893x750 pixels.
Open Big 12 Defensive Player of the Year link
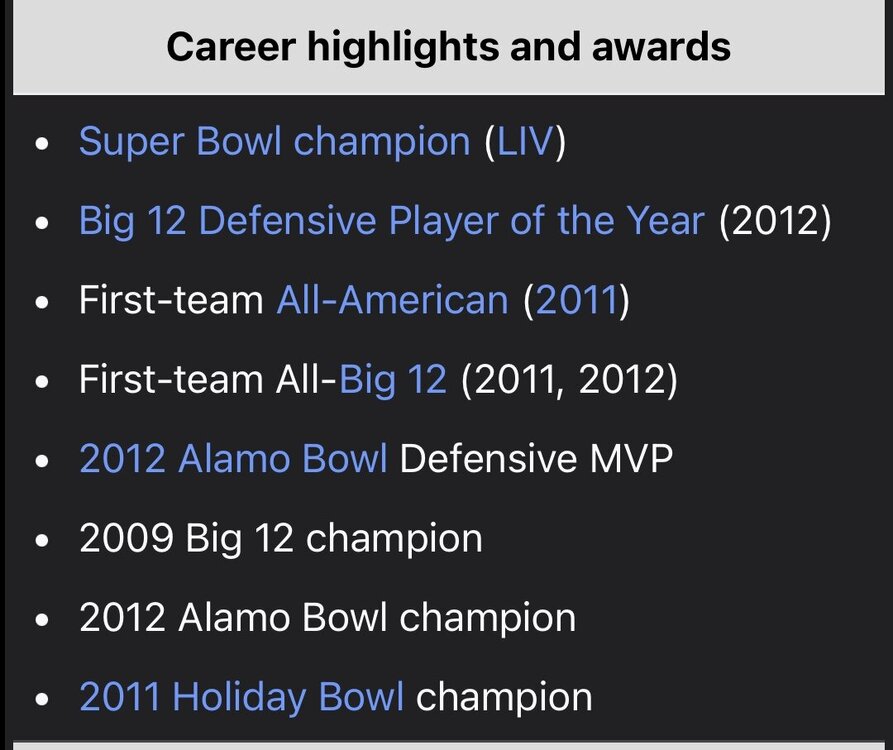(x=391, y=221)
